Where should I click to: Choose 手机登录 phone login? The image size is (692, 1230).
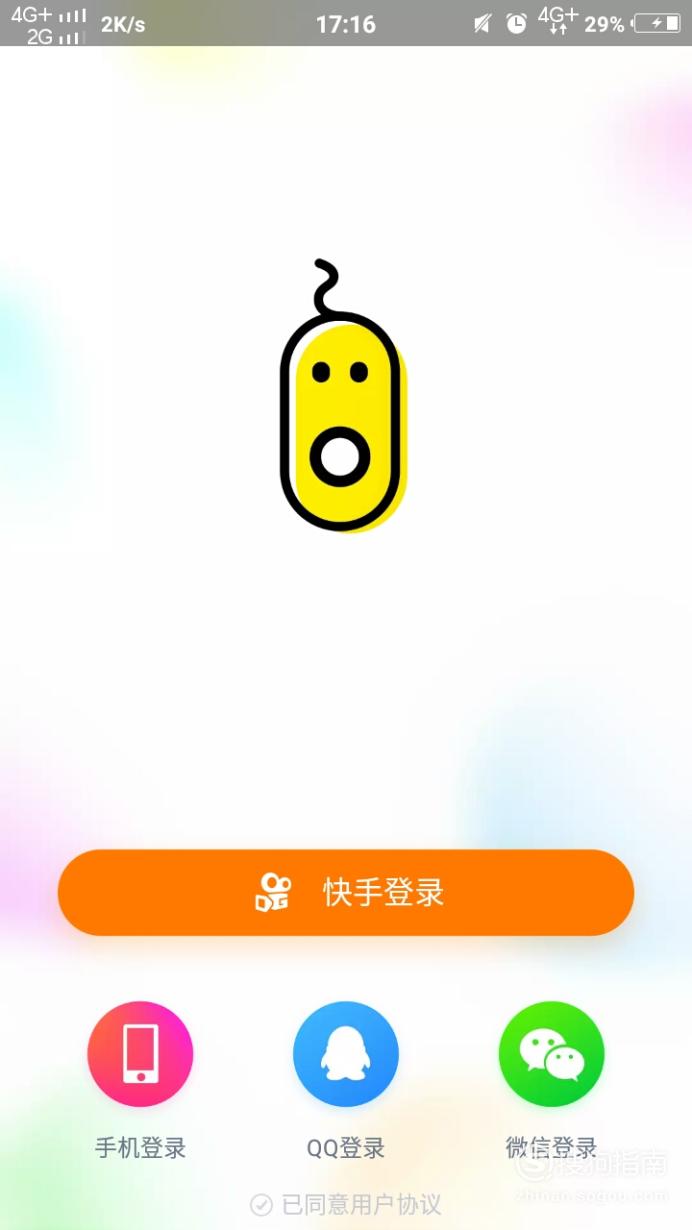140,1054
